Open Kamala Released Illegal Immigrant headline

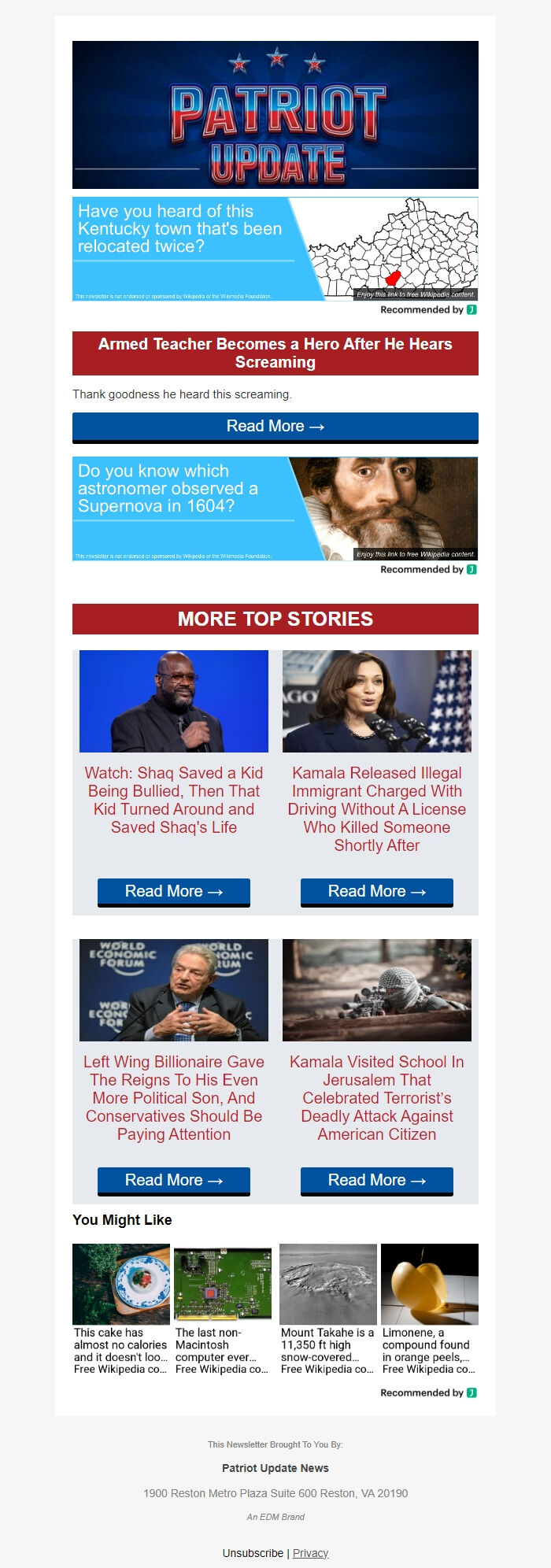click(377, 808)
